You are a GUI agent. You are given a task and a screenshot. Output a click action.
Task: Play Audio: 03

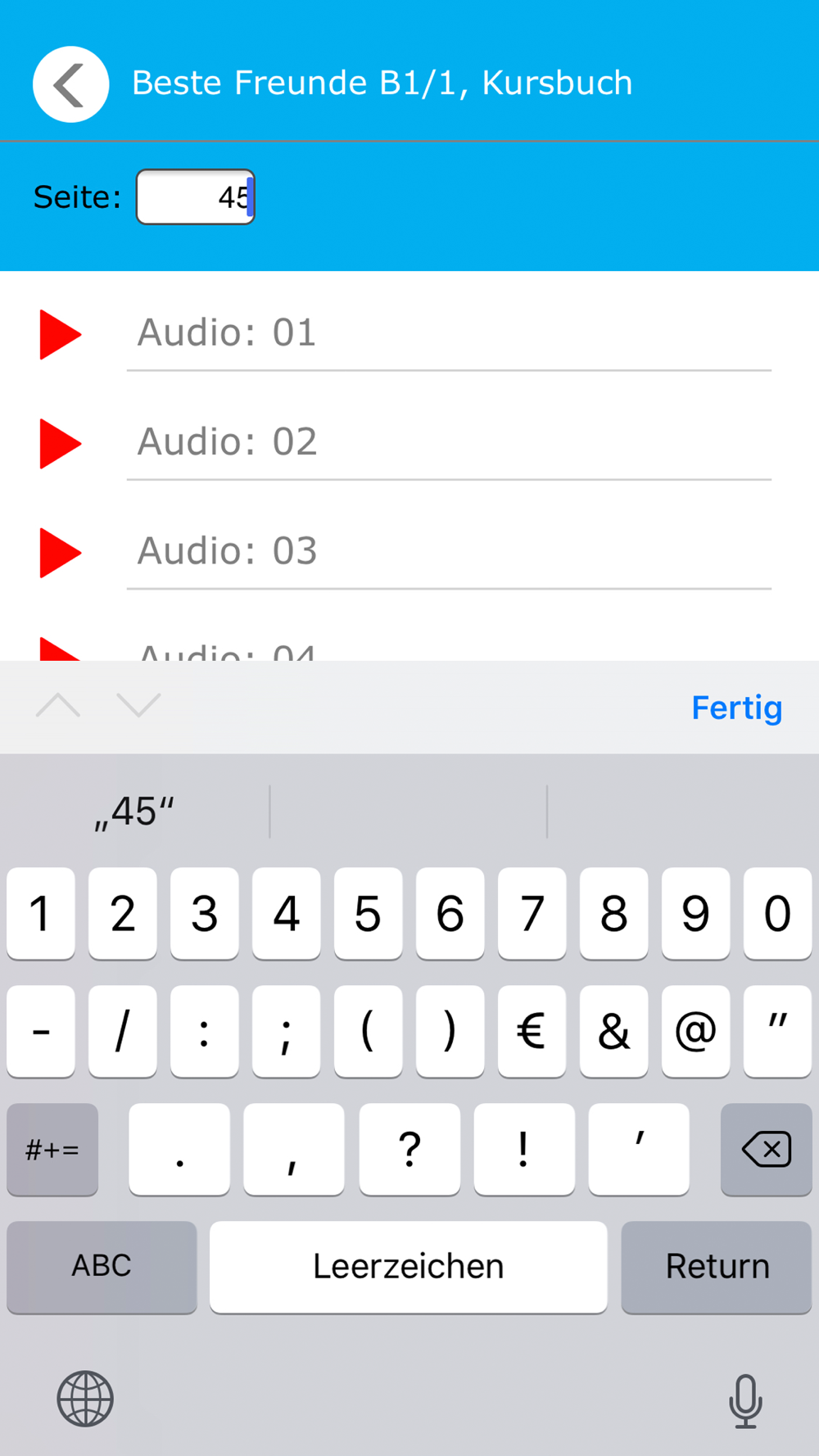(x=61, y=553)
